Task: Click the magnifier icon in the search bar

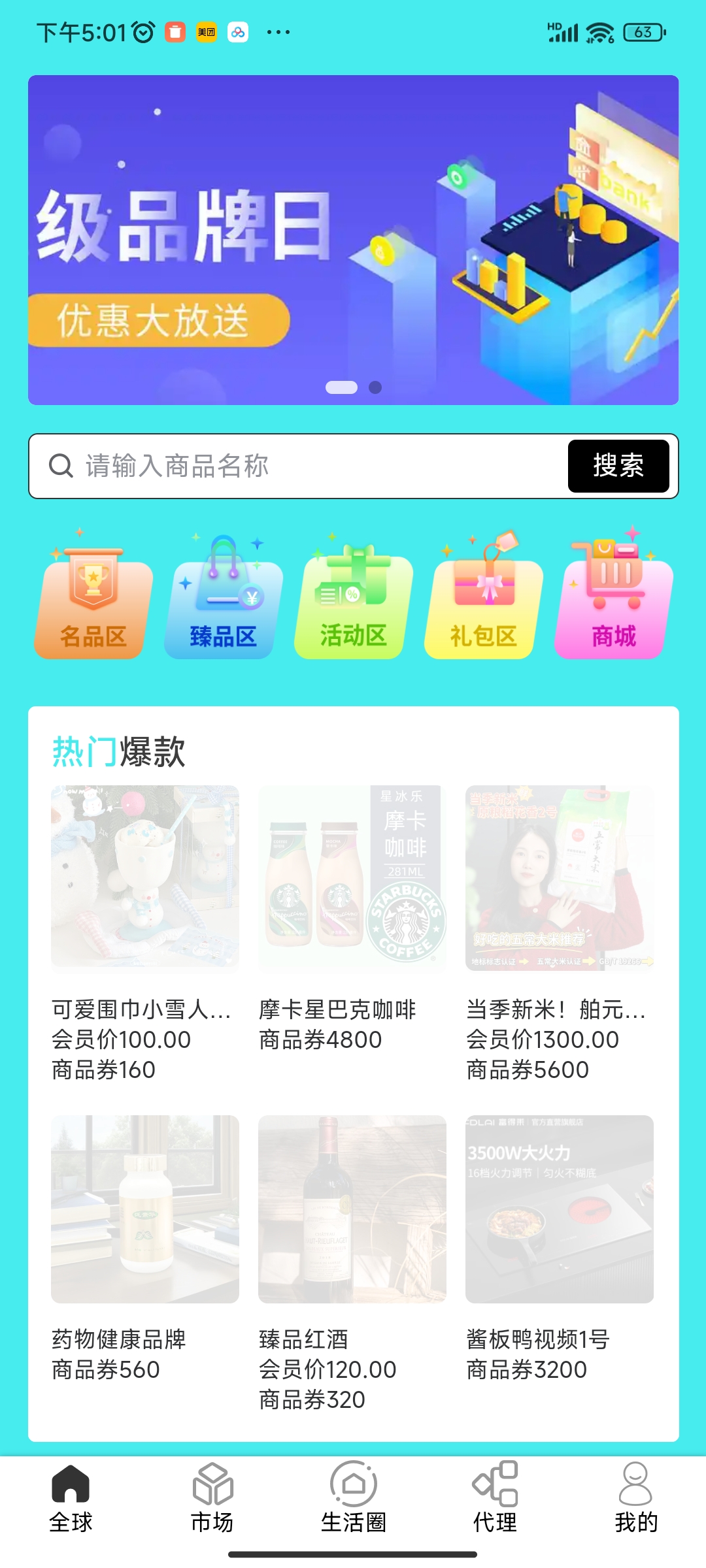Action: pos(61,466)
